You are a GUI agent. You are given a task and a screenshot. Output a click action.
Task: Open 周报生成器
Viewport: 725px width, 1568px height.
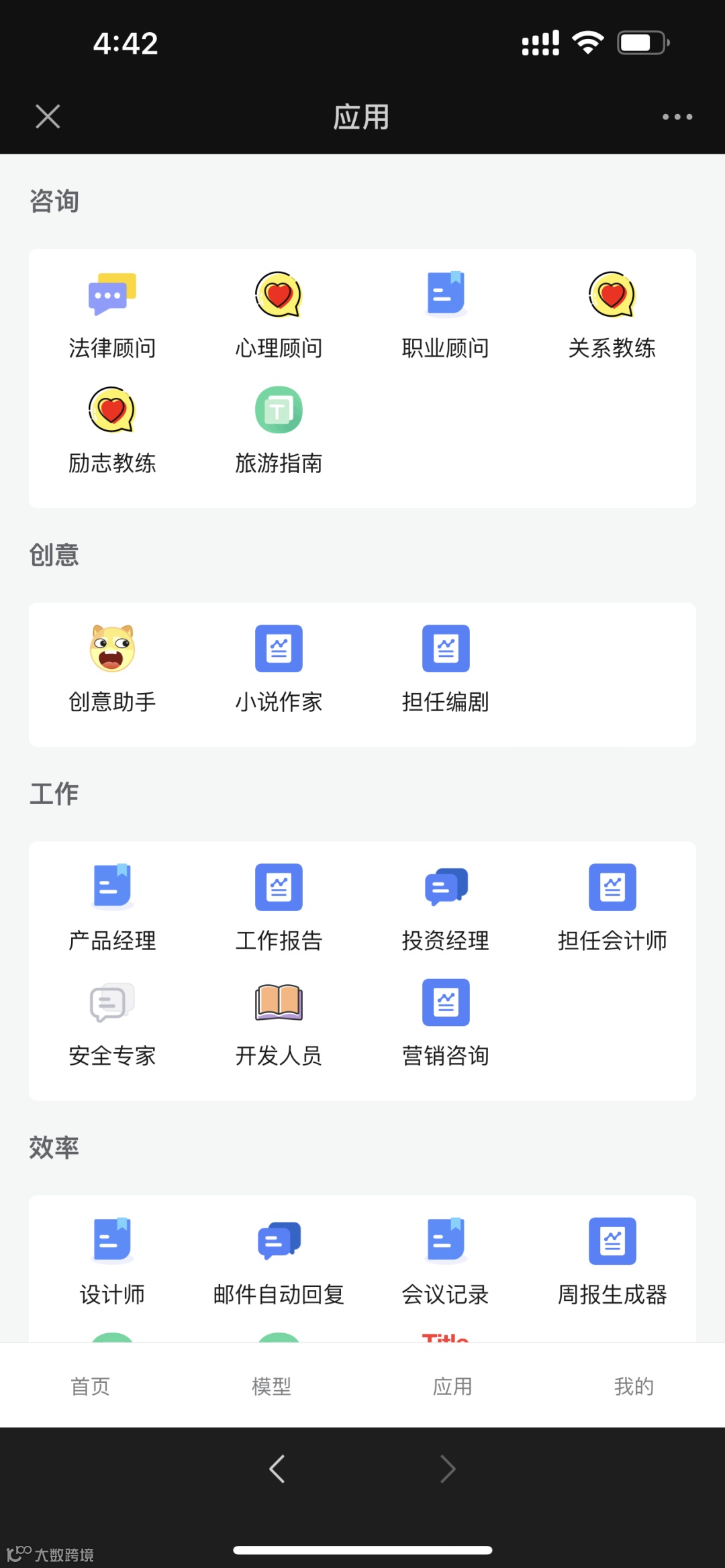pos(612,1263)
